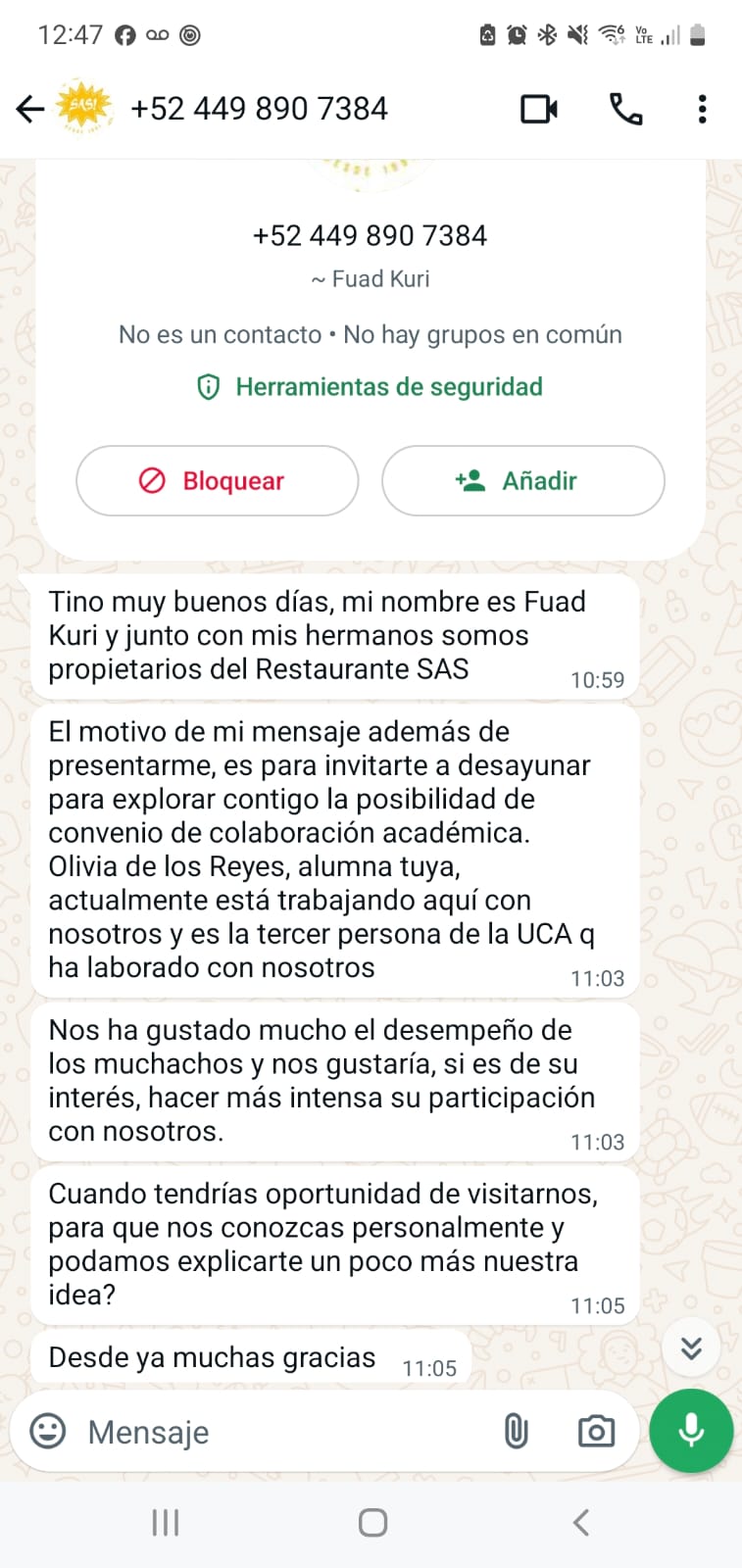Start a video call with this number

[x=539, y=109]
